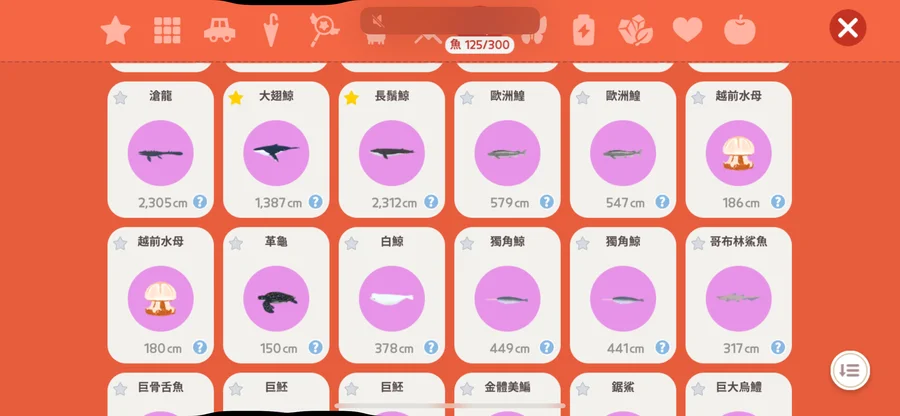
Task: Switch to the heart category tab
Action: click(687, 30)
